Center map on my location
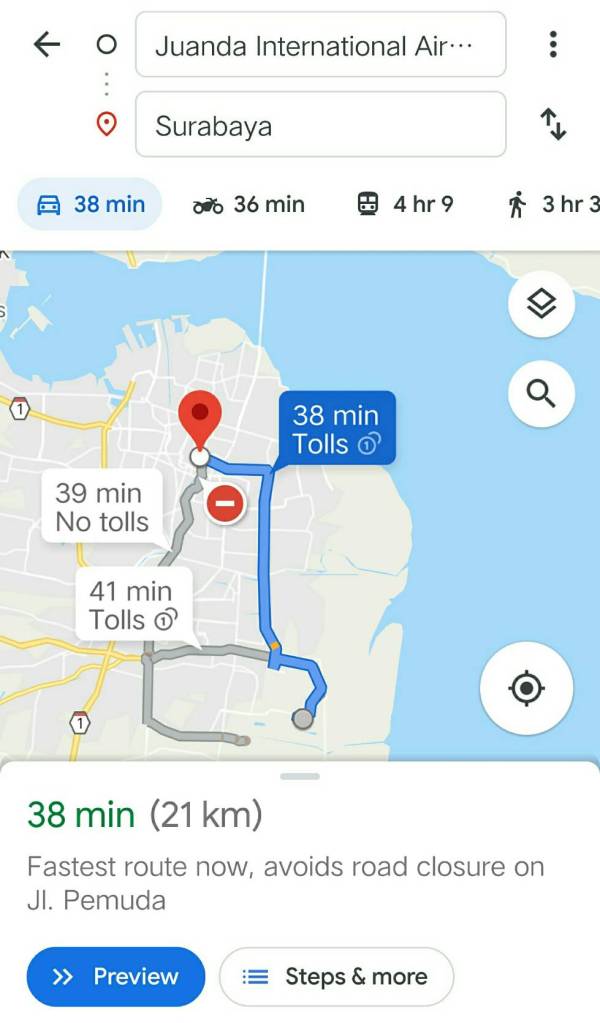600x1023 pixels. tap(526, 689)
